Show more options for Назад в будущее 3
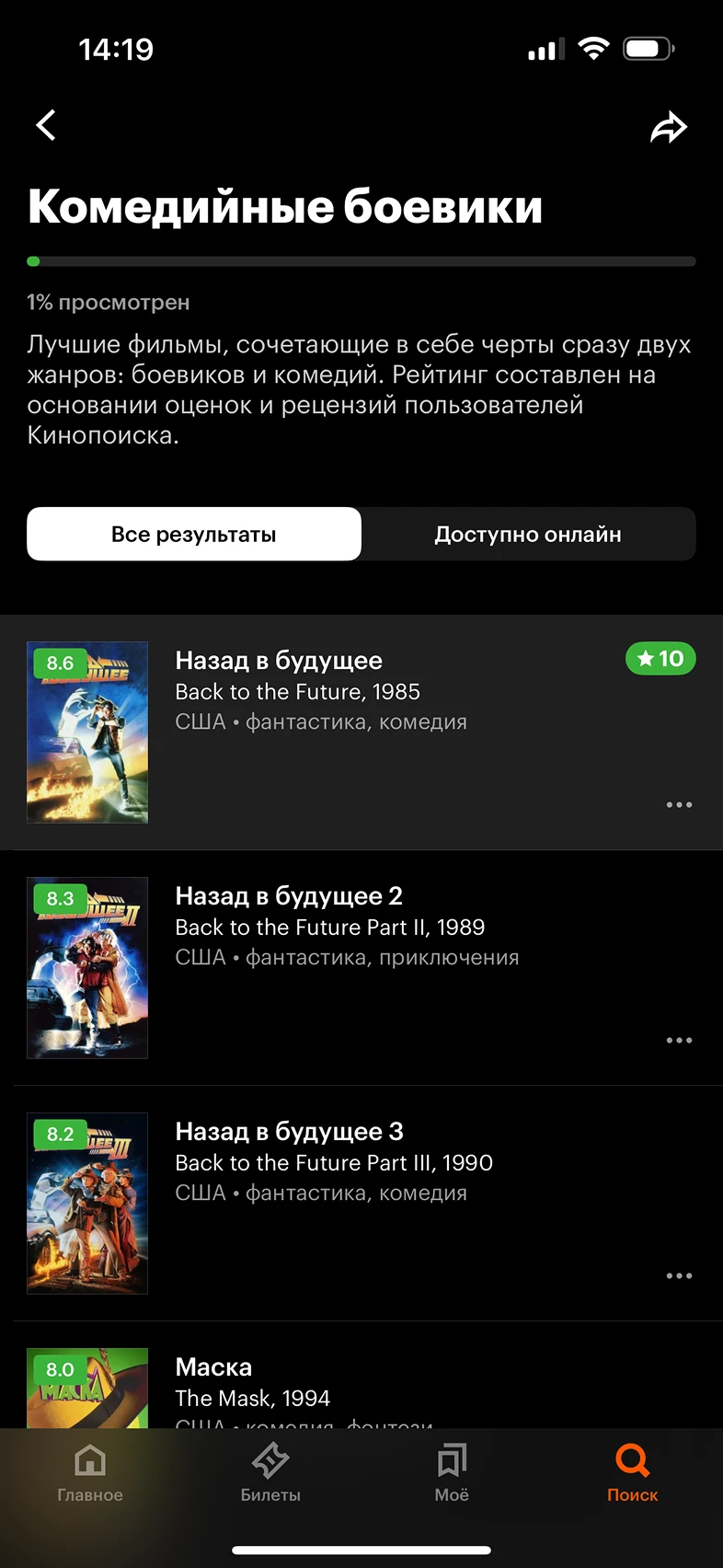723x1568 pixels. [679, 1275]
